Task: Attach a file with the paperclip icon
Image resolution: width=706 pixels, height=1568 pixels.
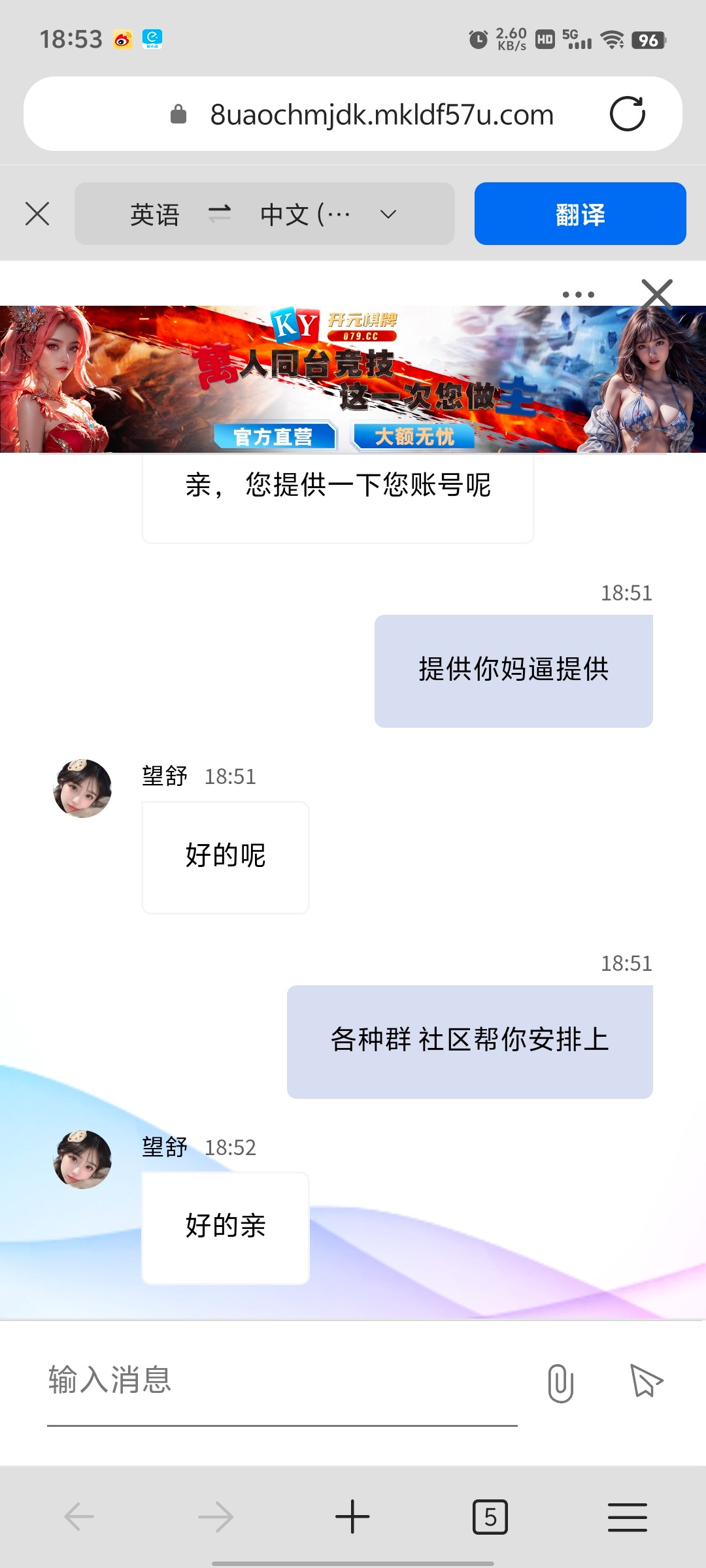Action: (560, 1382)
